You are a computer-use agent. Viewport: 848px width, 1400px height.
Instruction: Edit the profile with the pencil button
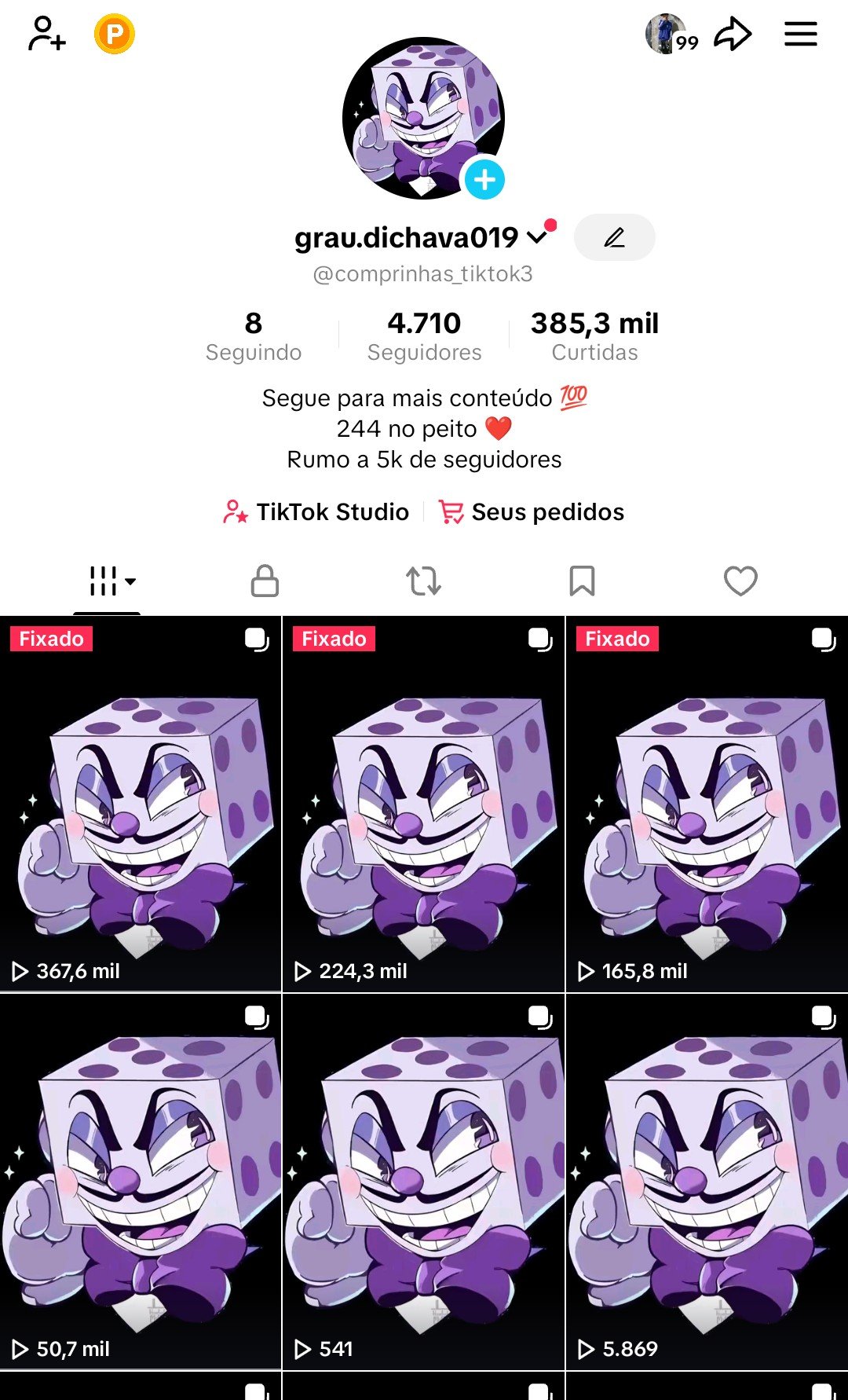point(614,237)
